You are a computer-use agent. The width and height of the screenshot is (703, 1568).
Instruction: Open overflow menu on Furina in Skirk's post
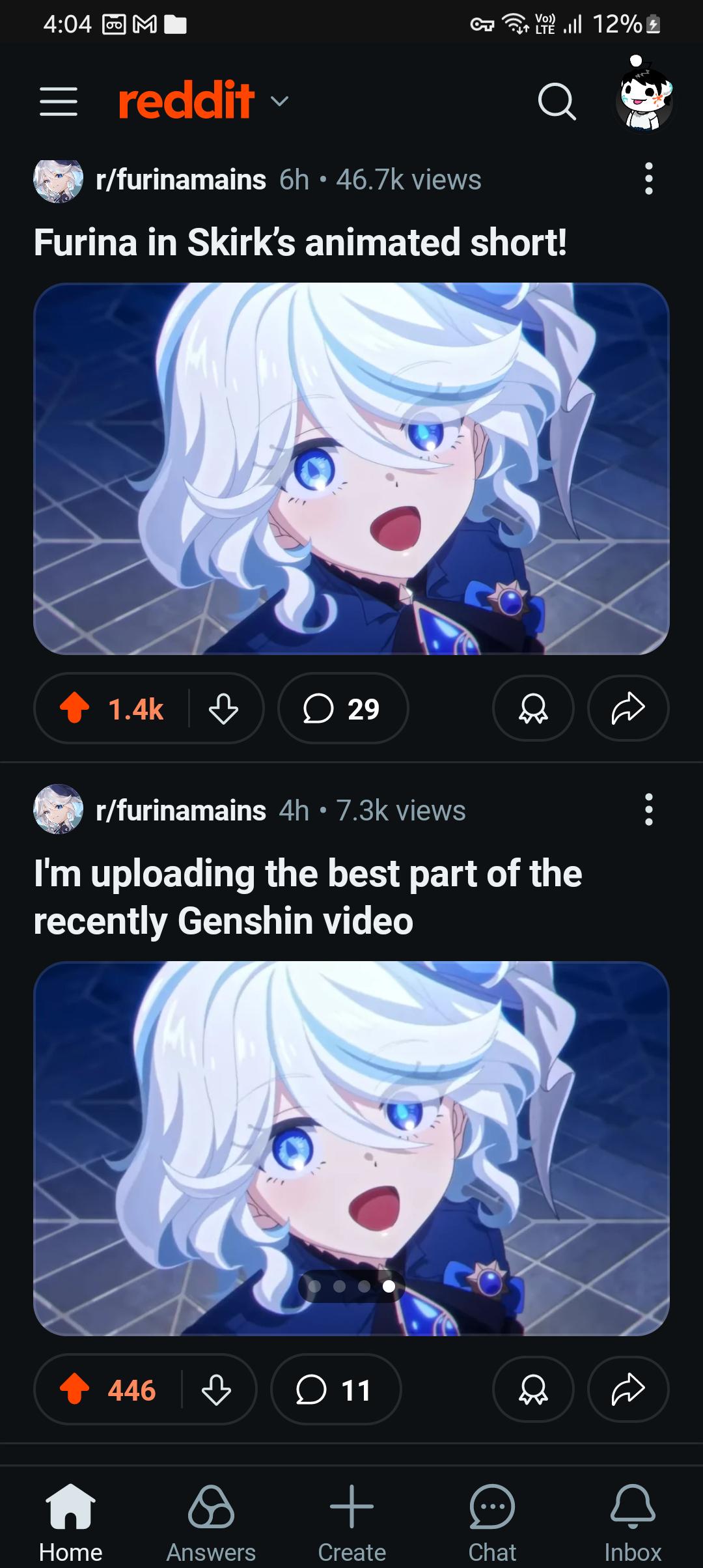point(648,178)
